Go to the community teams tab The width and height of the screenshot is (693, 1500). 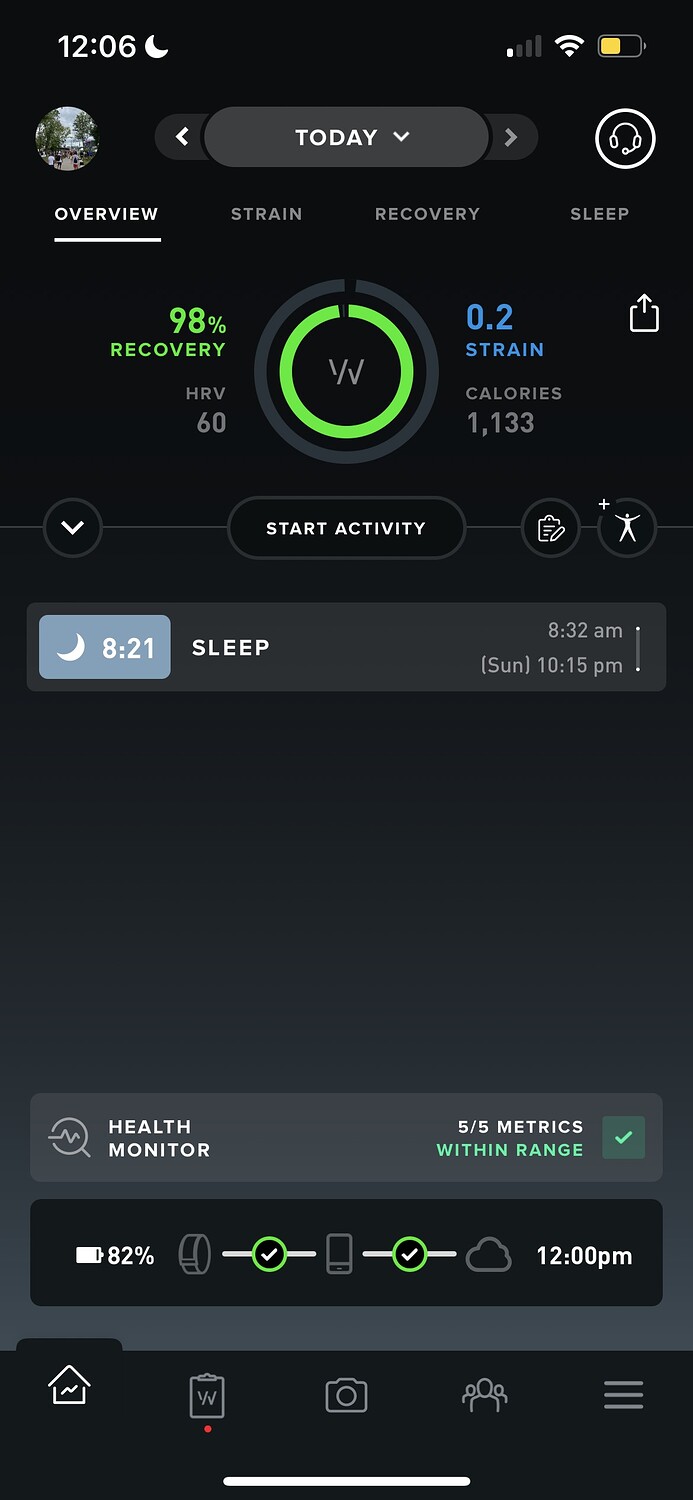click(484, 1395)
